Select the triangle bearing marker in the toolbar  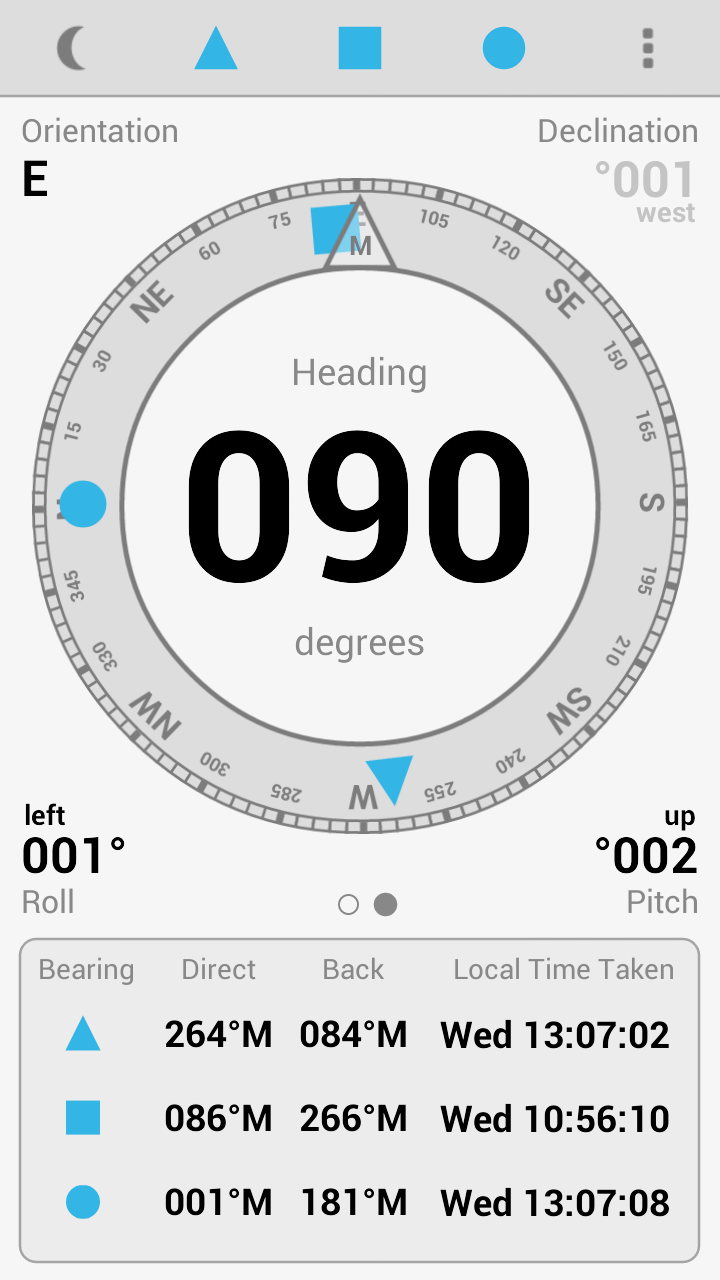click(216, 47)
